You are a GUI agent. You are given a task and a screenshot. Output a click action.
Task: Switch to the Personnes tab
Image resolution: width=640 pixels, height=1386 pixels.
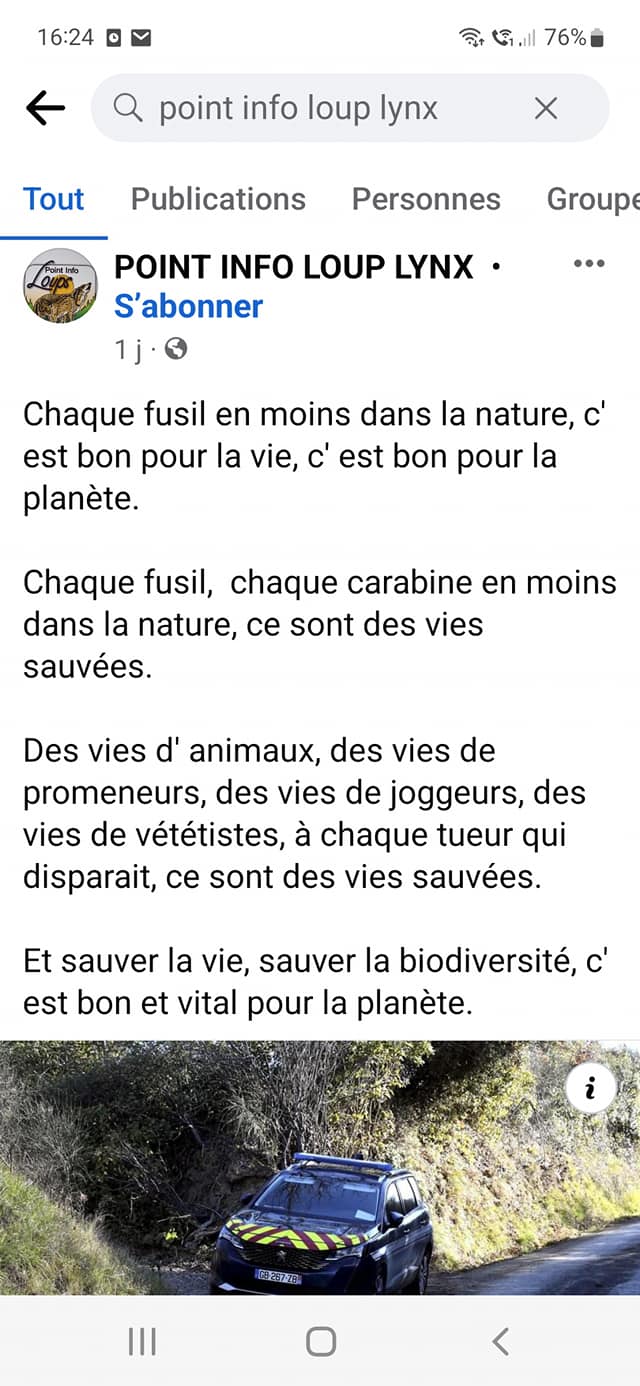tap(426, 199)
